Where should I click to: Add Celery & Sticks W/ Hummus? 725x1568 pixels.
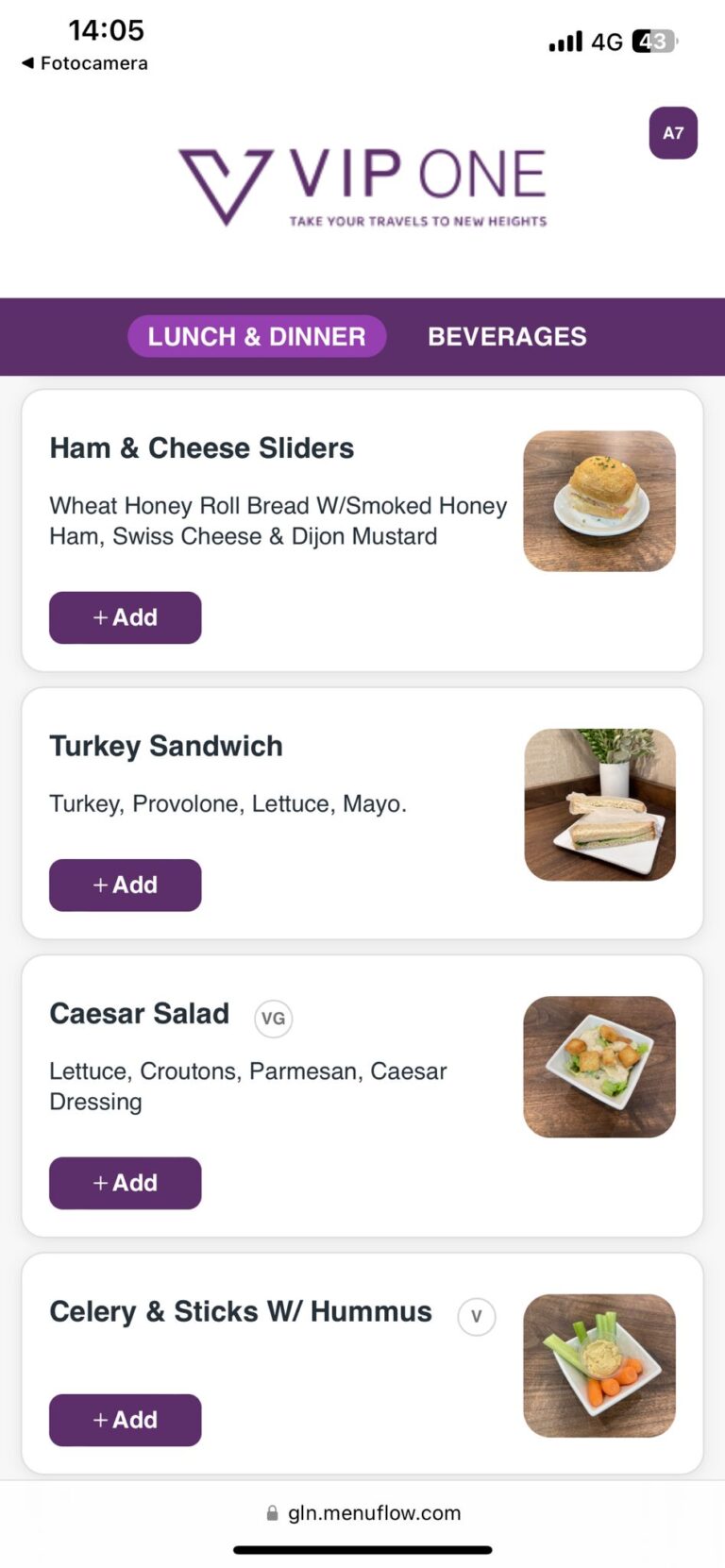(x=125, y=1420)
